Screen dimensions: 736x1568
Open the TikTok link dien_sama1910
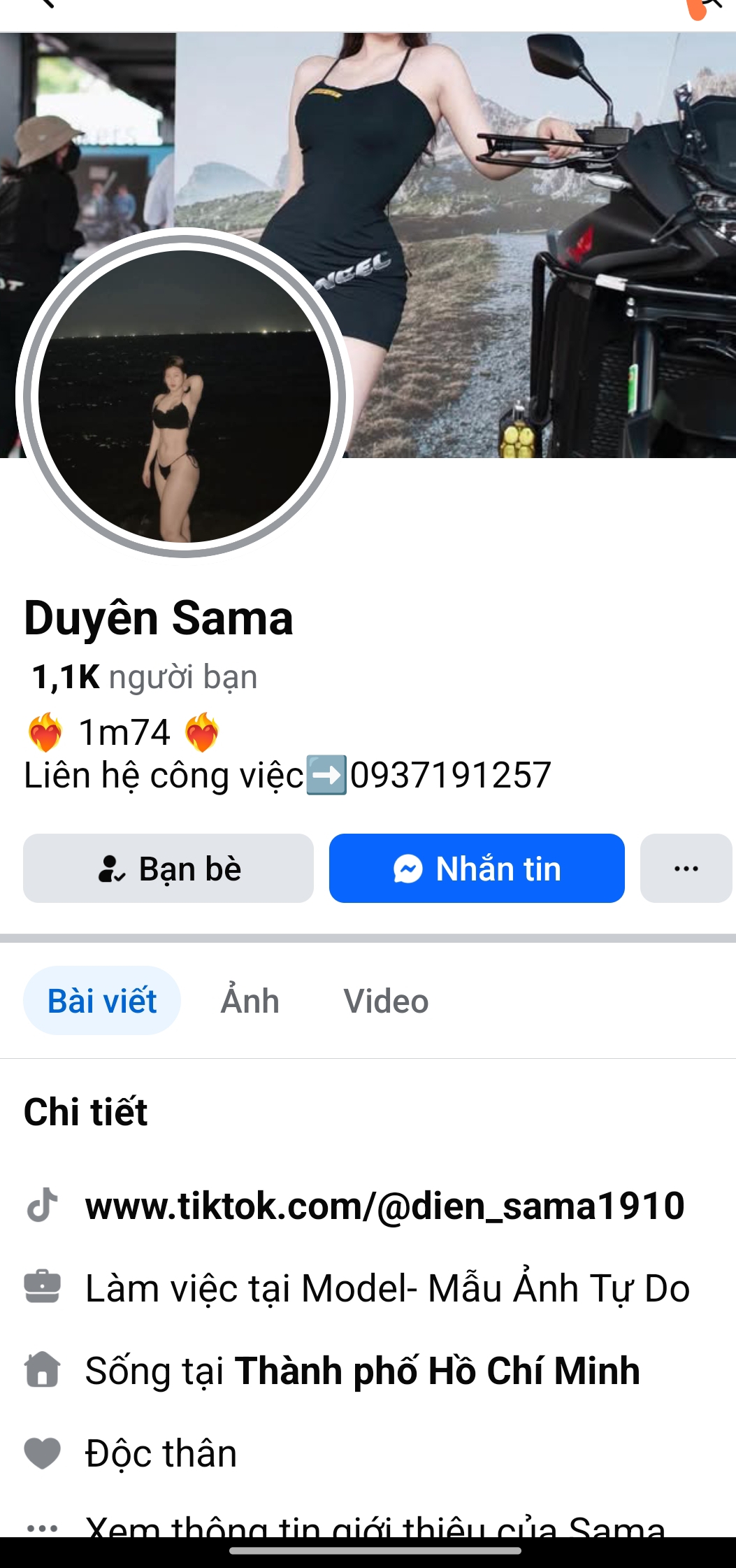click(x=384, y=1206)
